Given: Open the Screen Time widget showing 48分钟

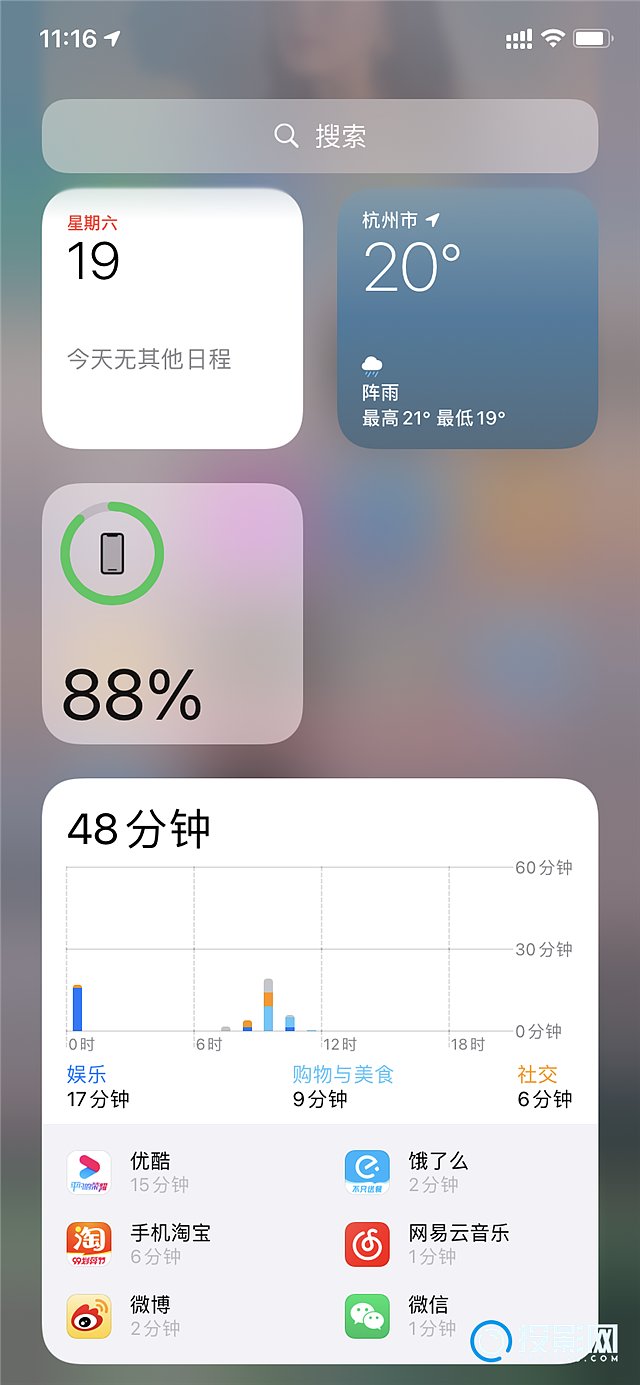Looking at the screenshot, I should point(320,950).
